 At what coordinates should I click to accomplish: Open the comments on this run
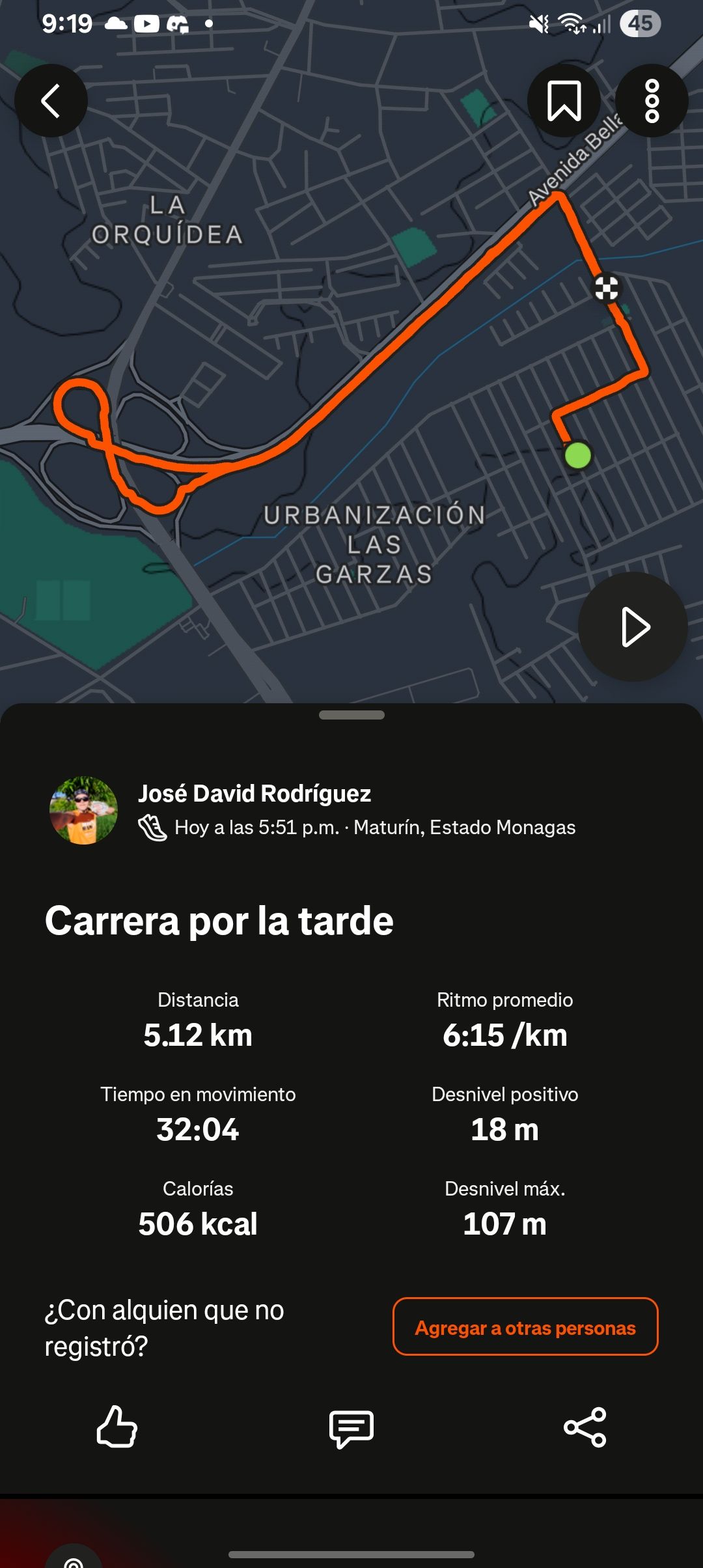tap(351, 1428)
